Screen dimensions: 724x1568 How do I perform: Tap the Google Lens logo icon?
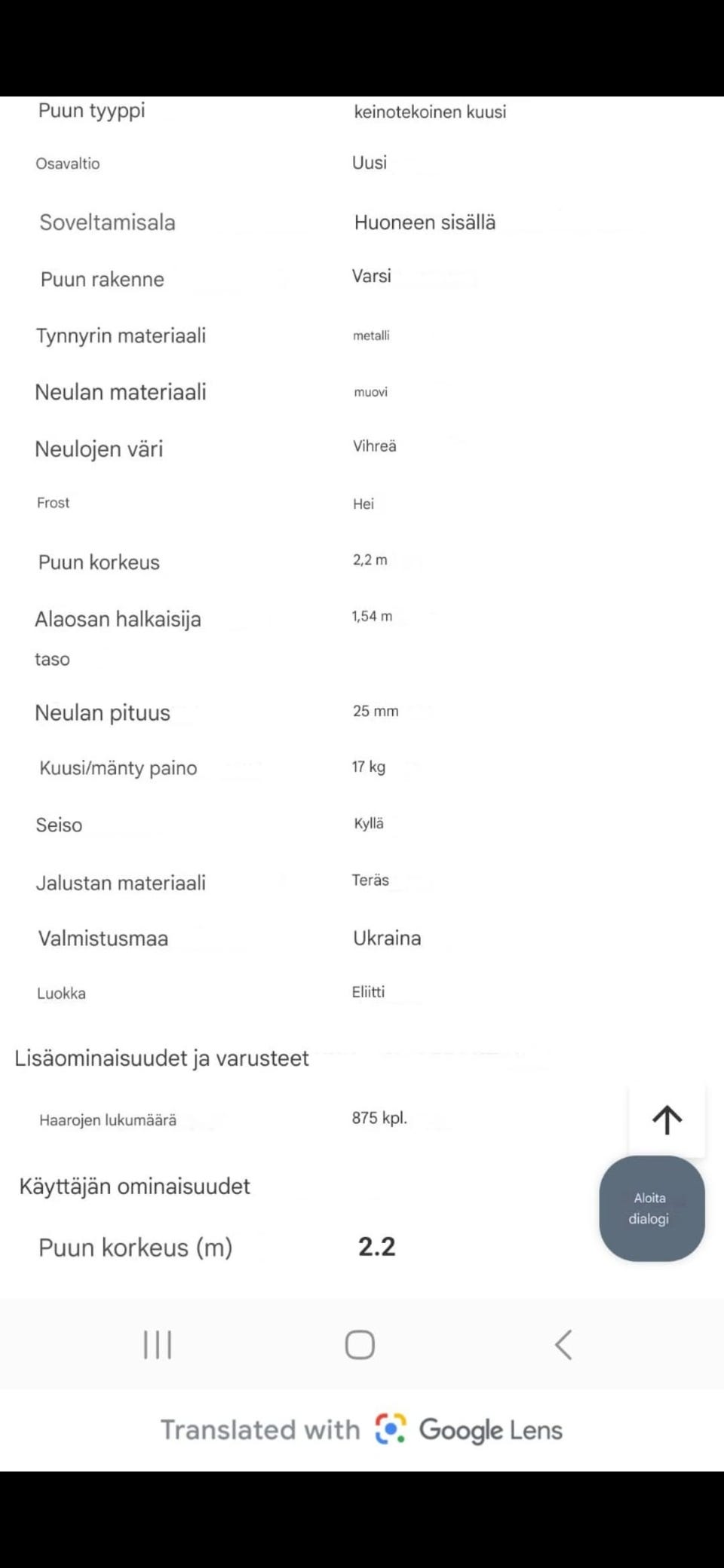[390, 1428]
